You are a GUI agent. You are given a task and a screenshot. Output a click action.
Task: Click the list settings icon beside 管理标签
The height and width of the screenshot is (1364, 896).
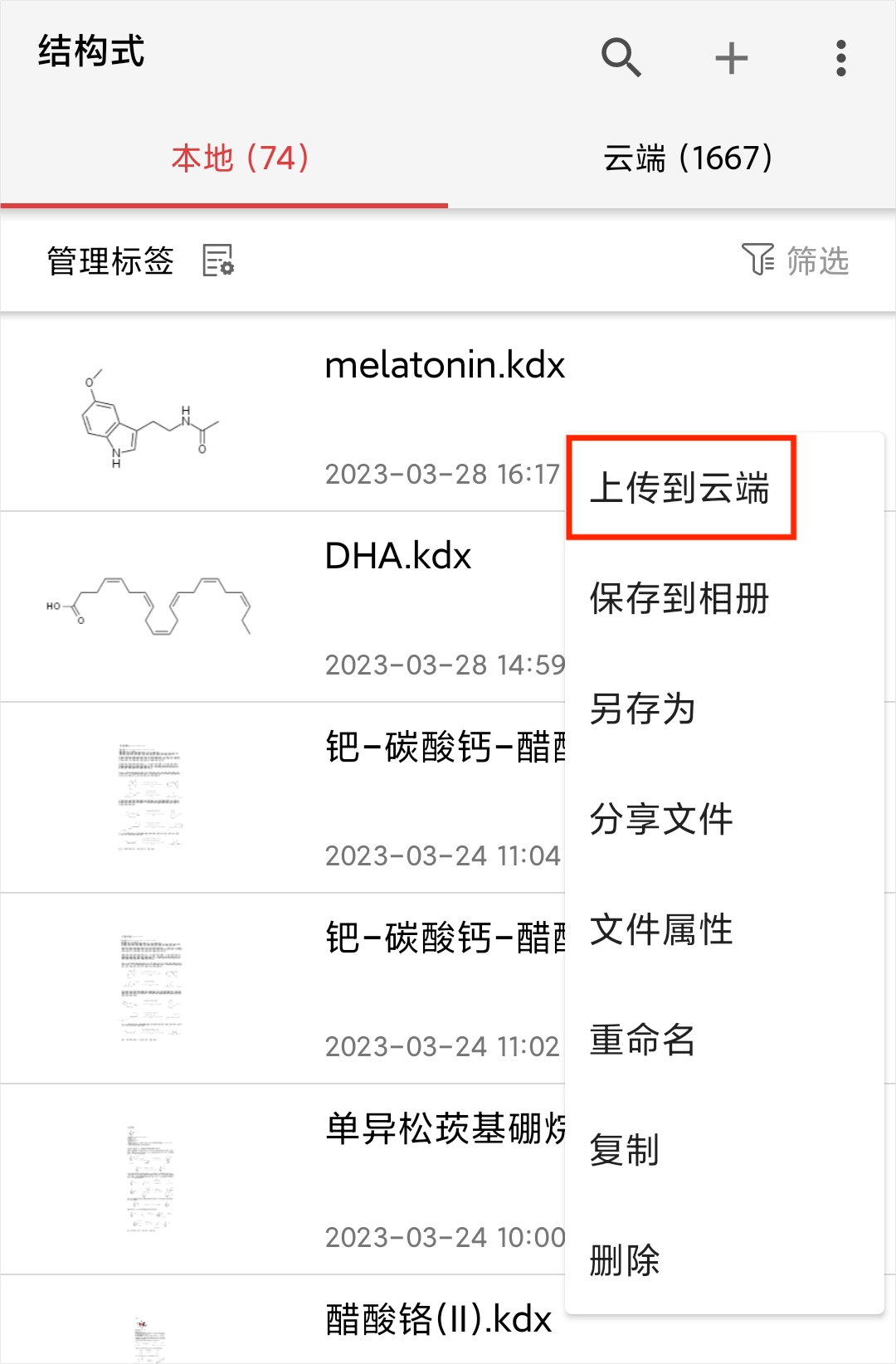tap(219, 262)
